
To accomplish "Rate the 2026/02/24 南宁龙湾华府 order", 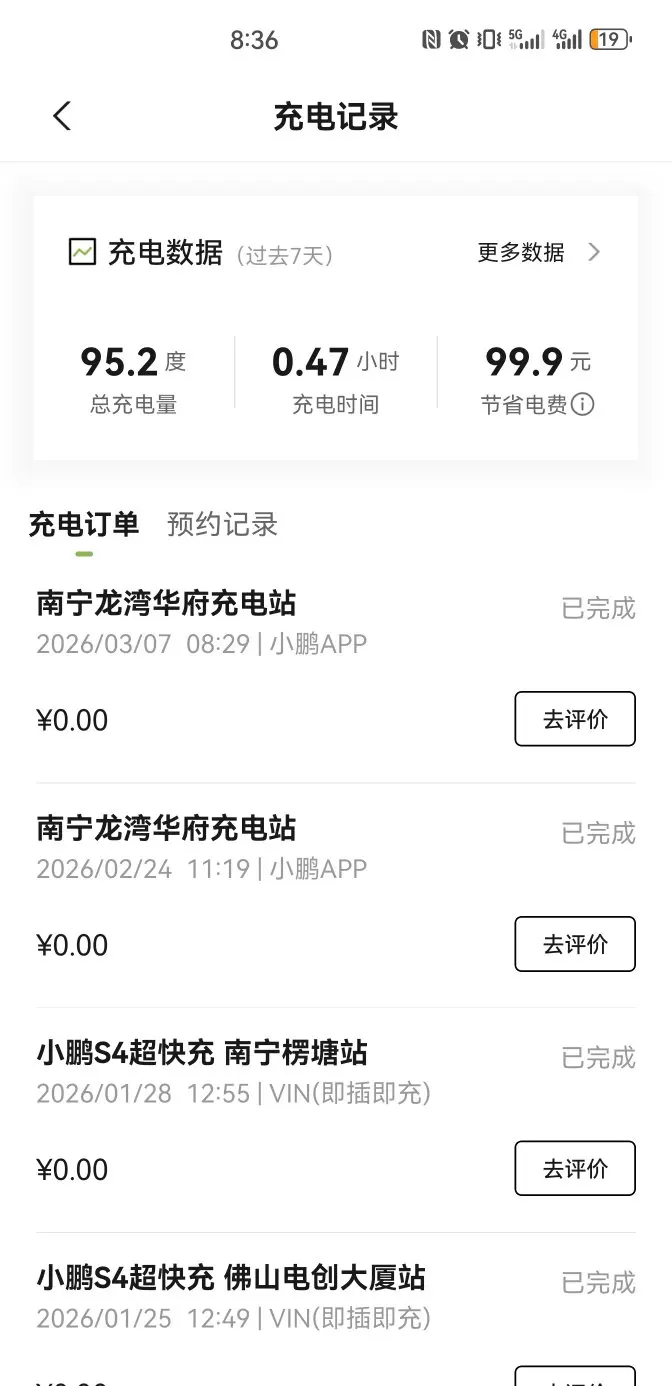I will tap(575, 944).
